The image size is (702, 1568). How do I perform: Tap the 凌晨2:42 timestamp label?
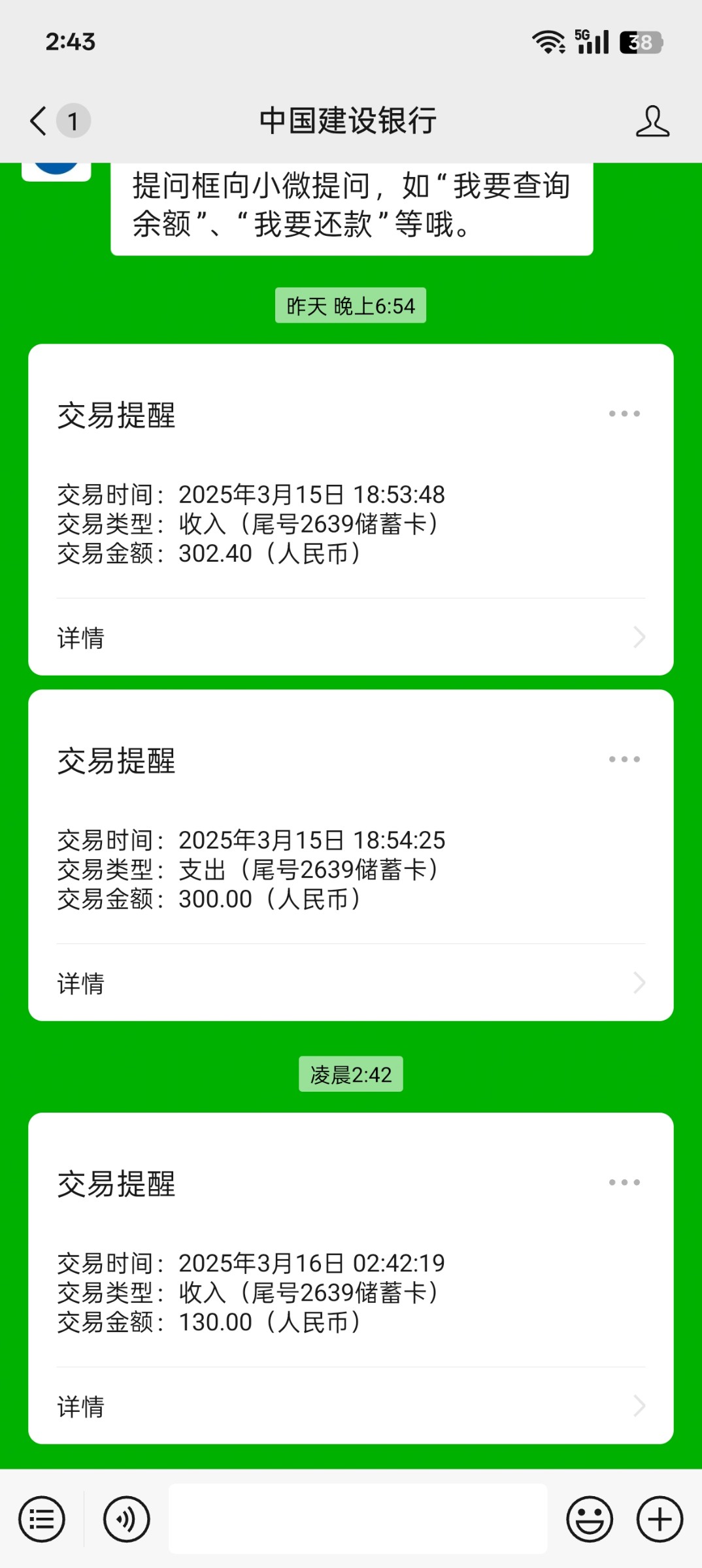point(350,1073)
